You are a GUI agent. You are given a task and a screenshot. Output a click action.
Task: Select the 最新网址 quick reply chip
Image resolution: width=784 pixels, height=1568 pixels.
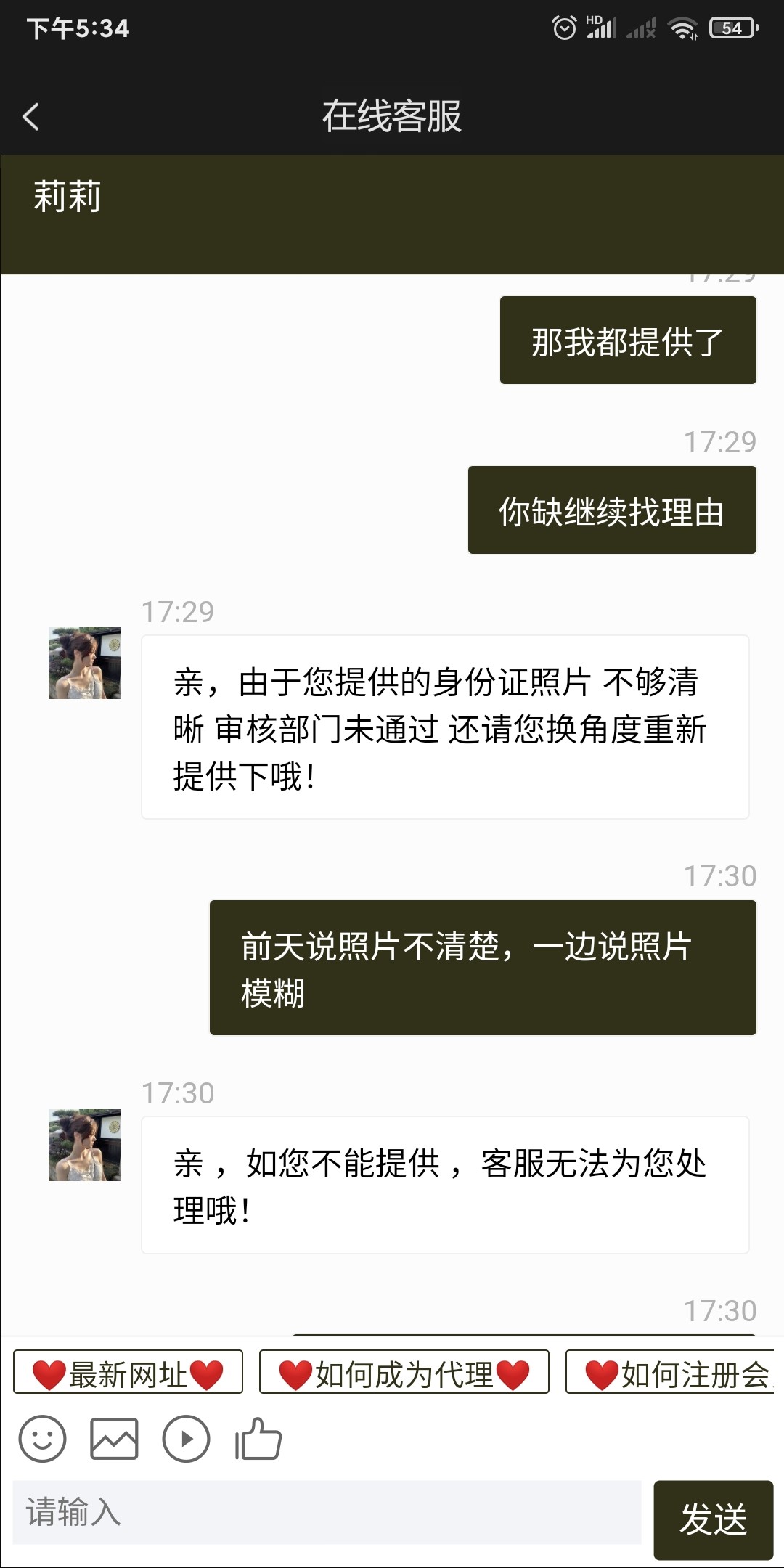(x=128, y=1372)
